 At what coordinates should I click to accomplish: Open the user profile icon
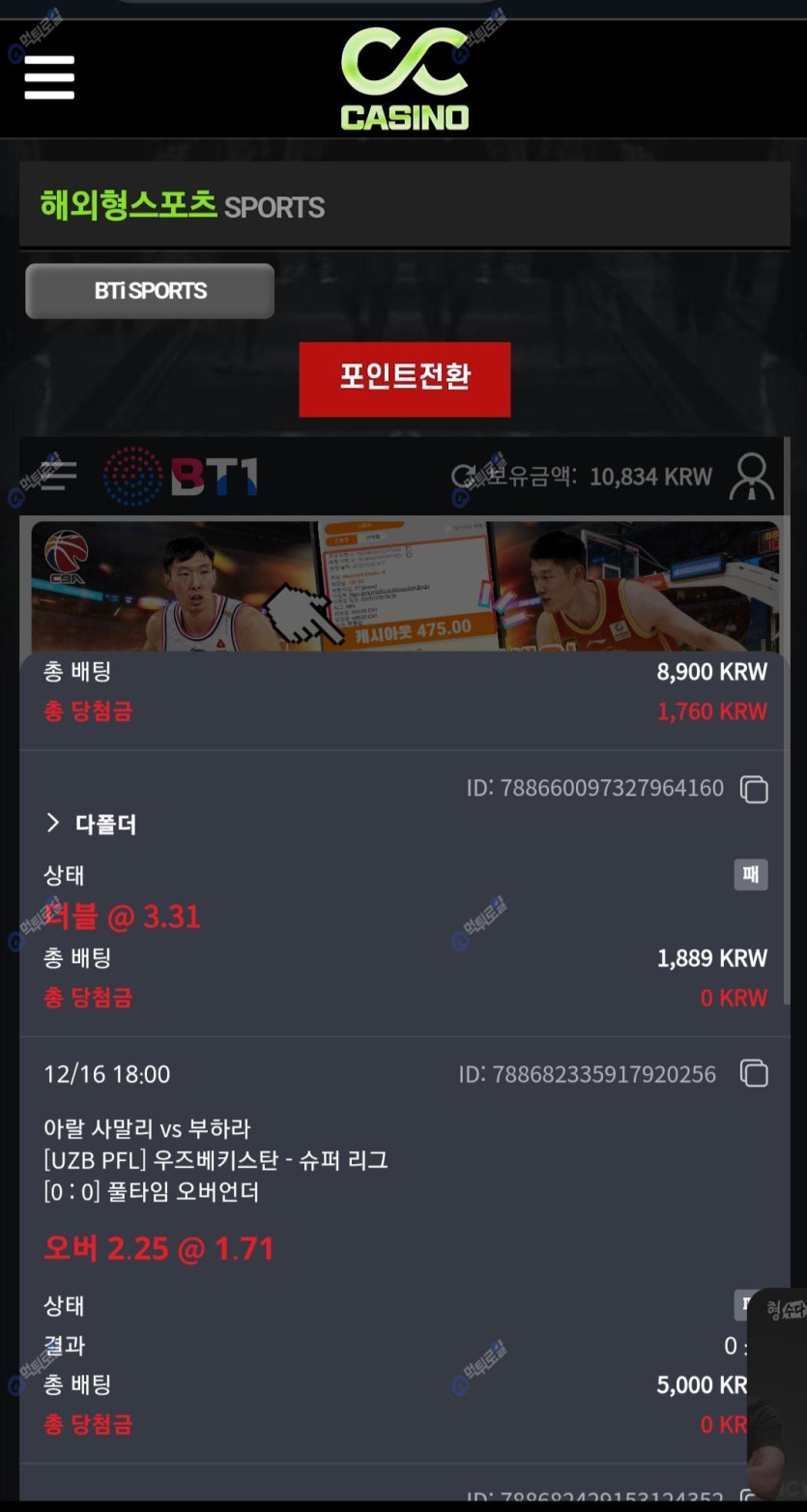tap(752, 477)
